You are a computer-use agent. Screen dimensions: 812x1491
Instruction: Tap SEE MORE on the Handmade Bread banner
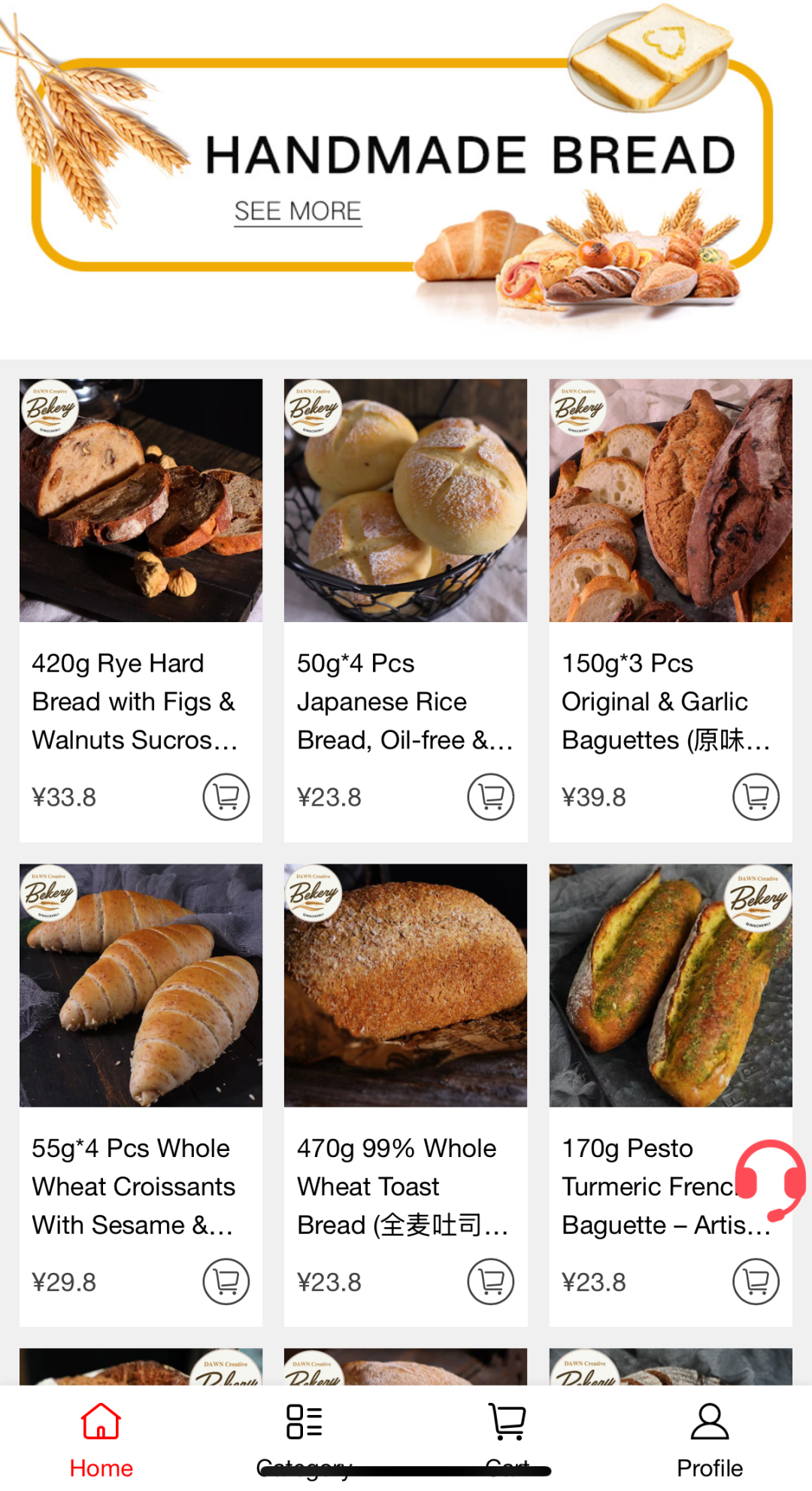pos(298,211)
